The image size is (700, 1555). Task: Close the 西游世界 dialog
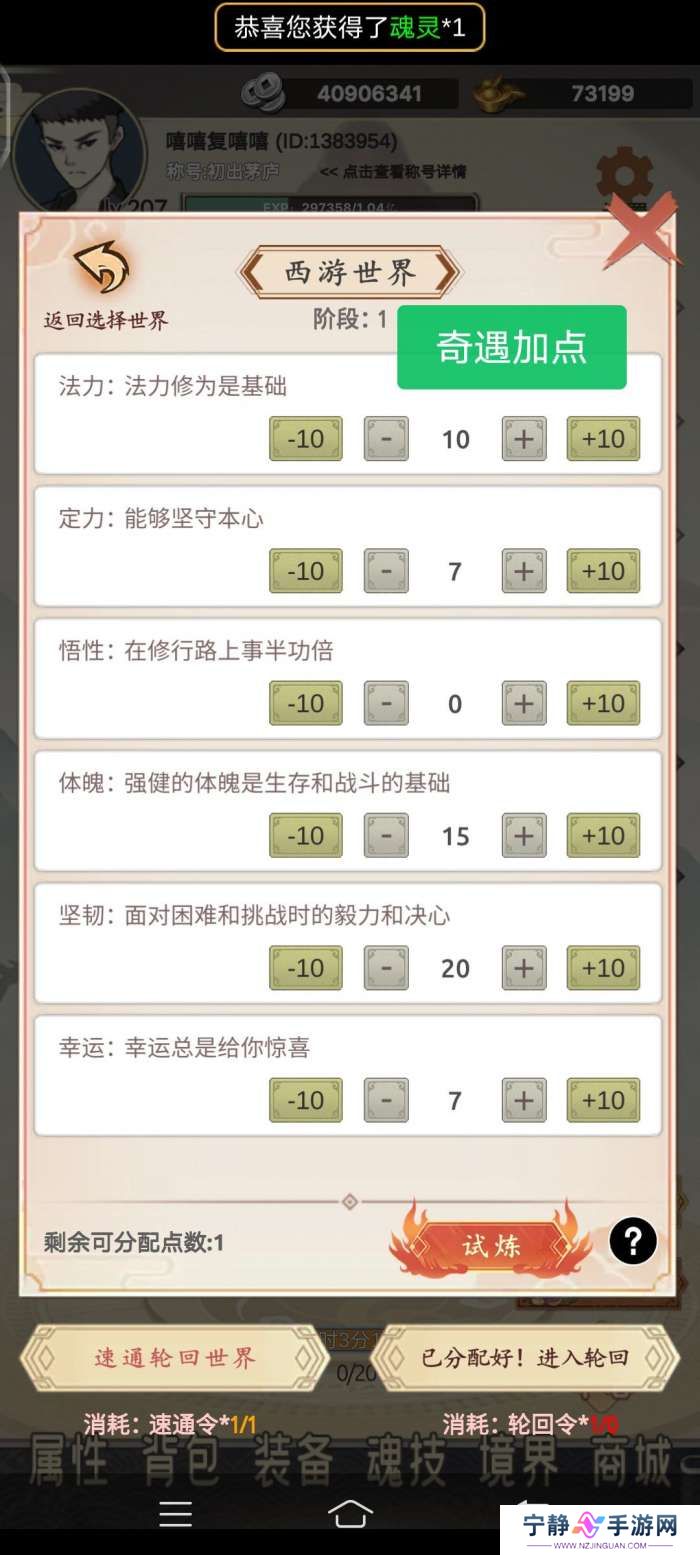(640, 233)
